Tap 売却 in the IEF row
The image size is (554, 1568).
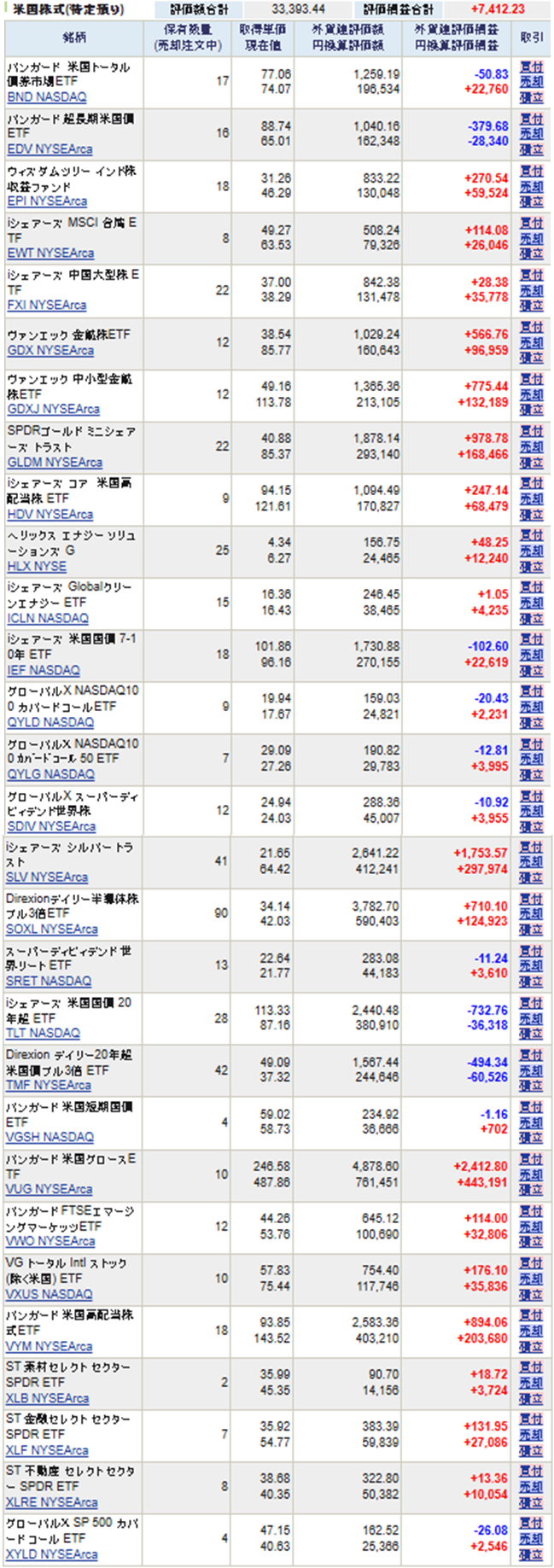click(531, 655)
